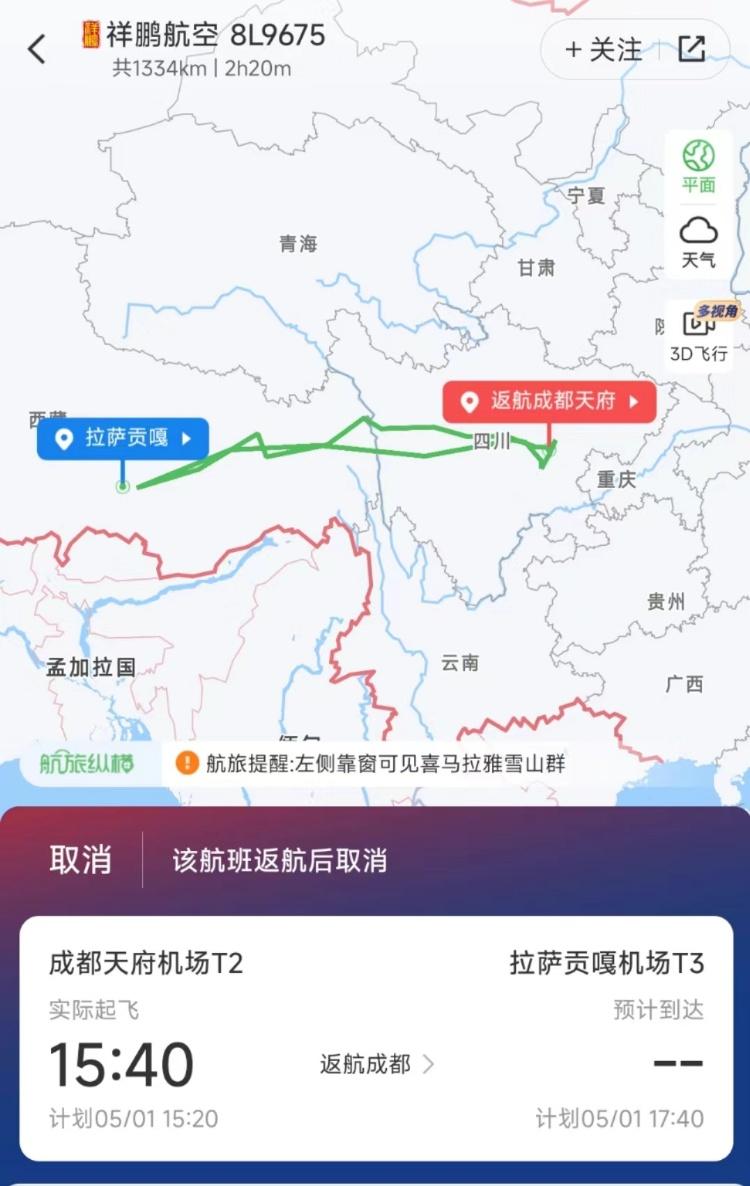The width and height of the screenshot is (750, 1186).
Task: Follow this flight with 关注
Action: tap(603, 50)
